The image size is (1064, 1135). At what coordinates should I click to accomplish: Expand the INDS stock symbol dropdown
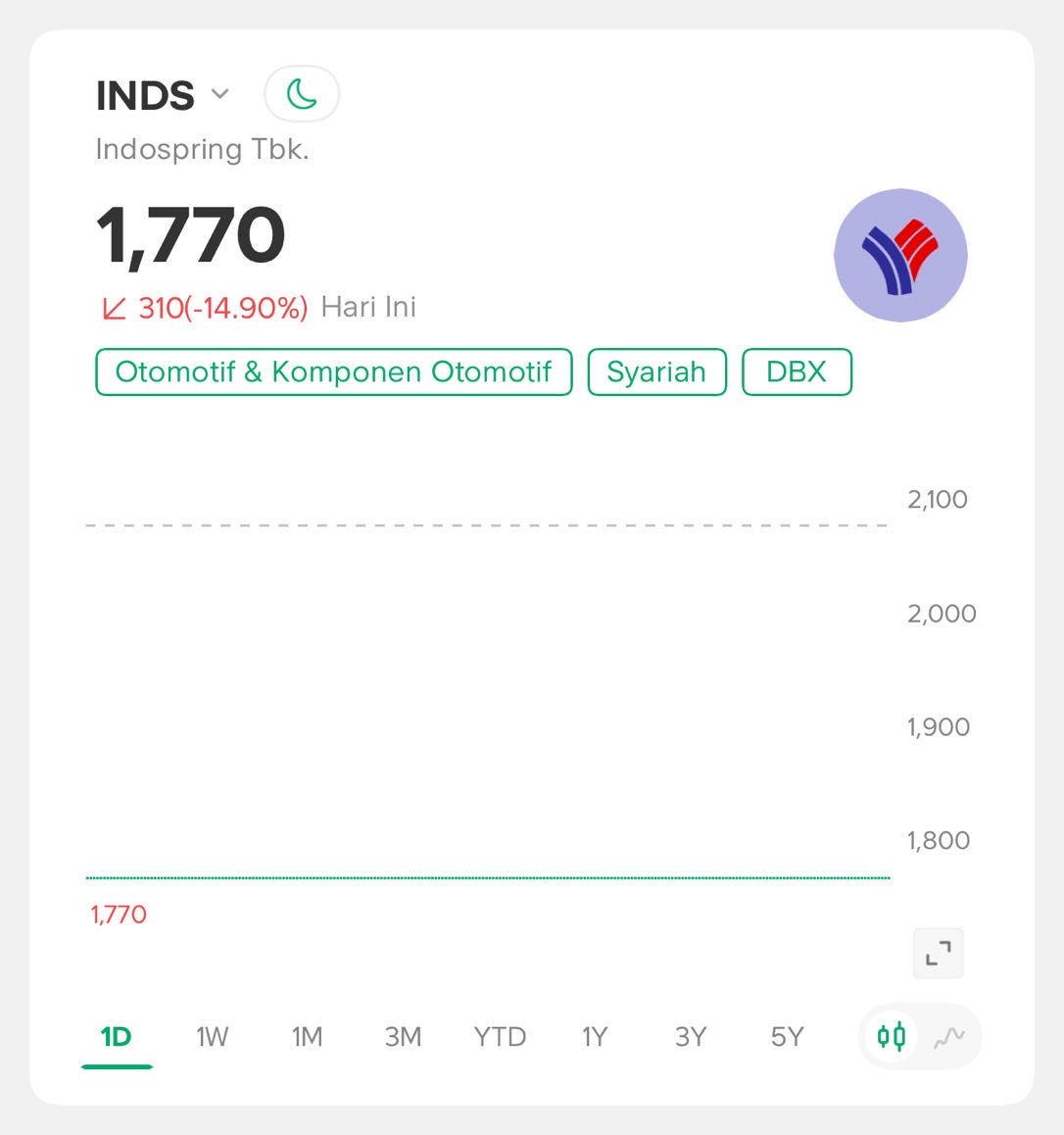[219, 94]
